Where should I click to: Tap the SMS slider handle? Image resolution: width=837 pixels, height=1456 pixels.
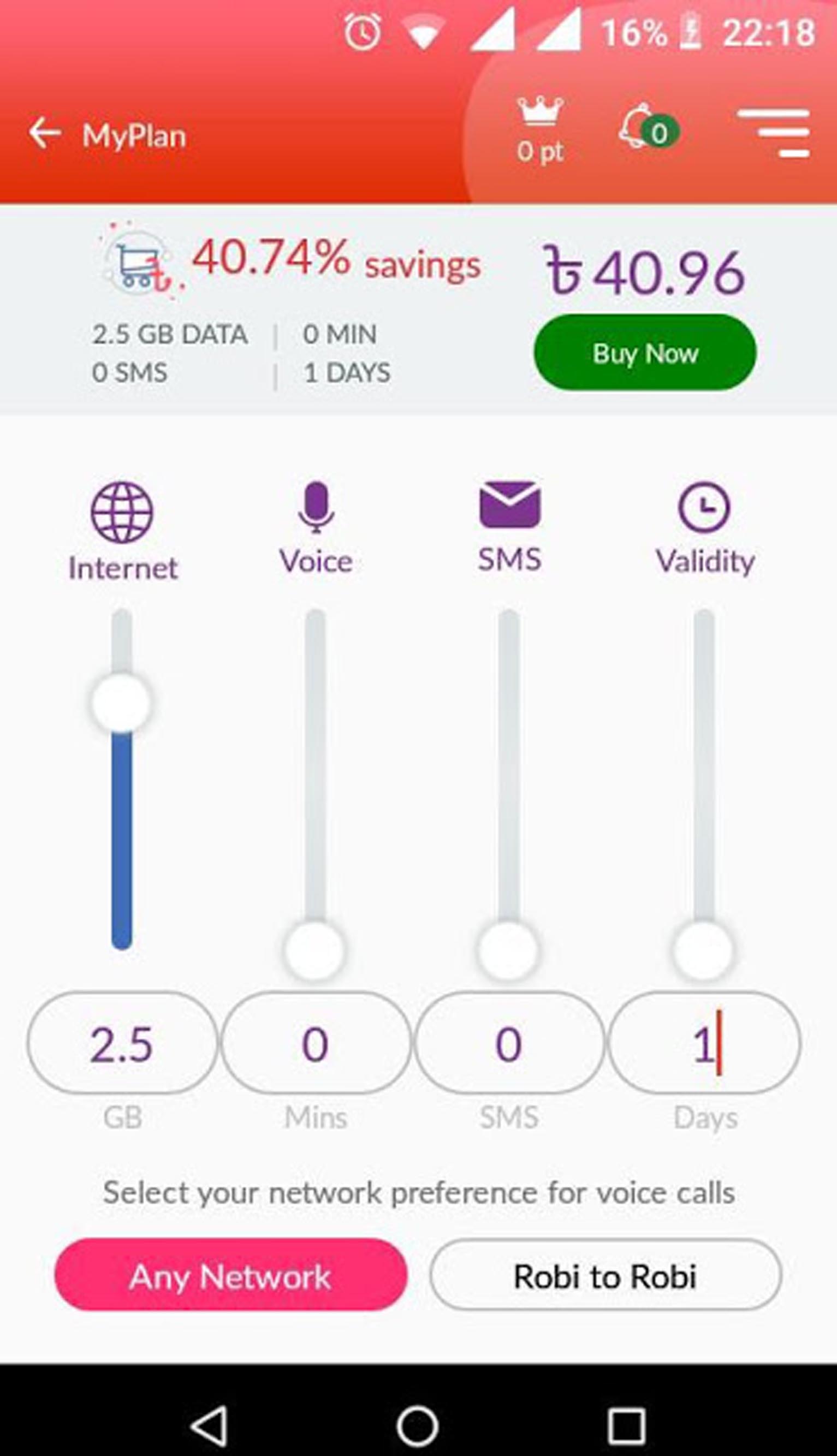point(509,950)
